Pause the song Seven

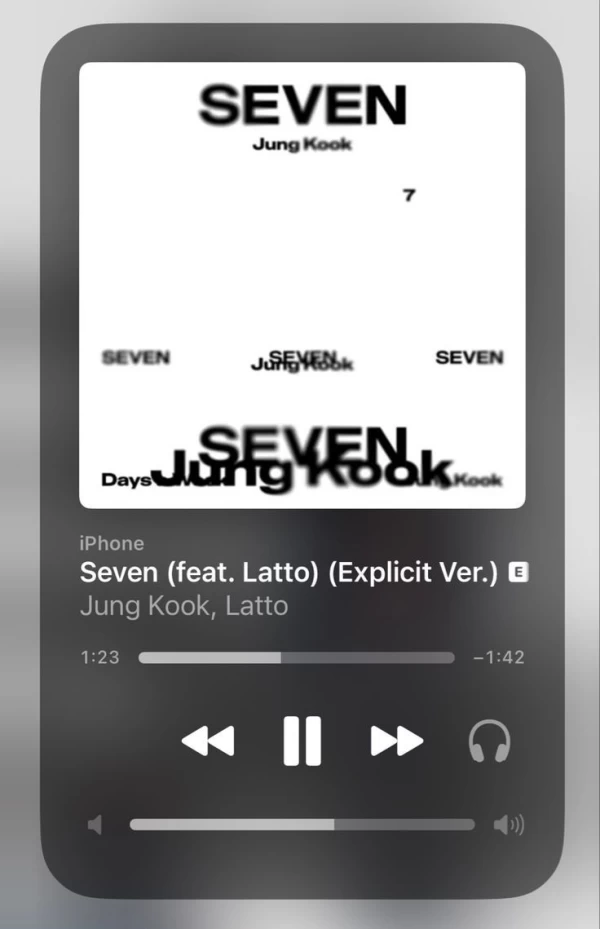[301, 741]
